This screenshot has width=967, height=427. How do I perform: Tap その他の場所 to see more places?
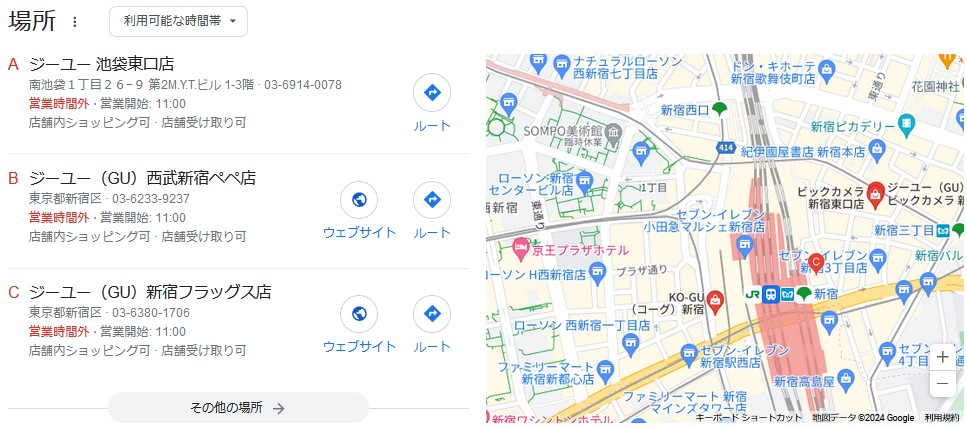[238, 408]
